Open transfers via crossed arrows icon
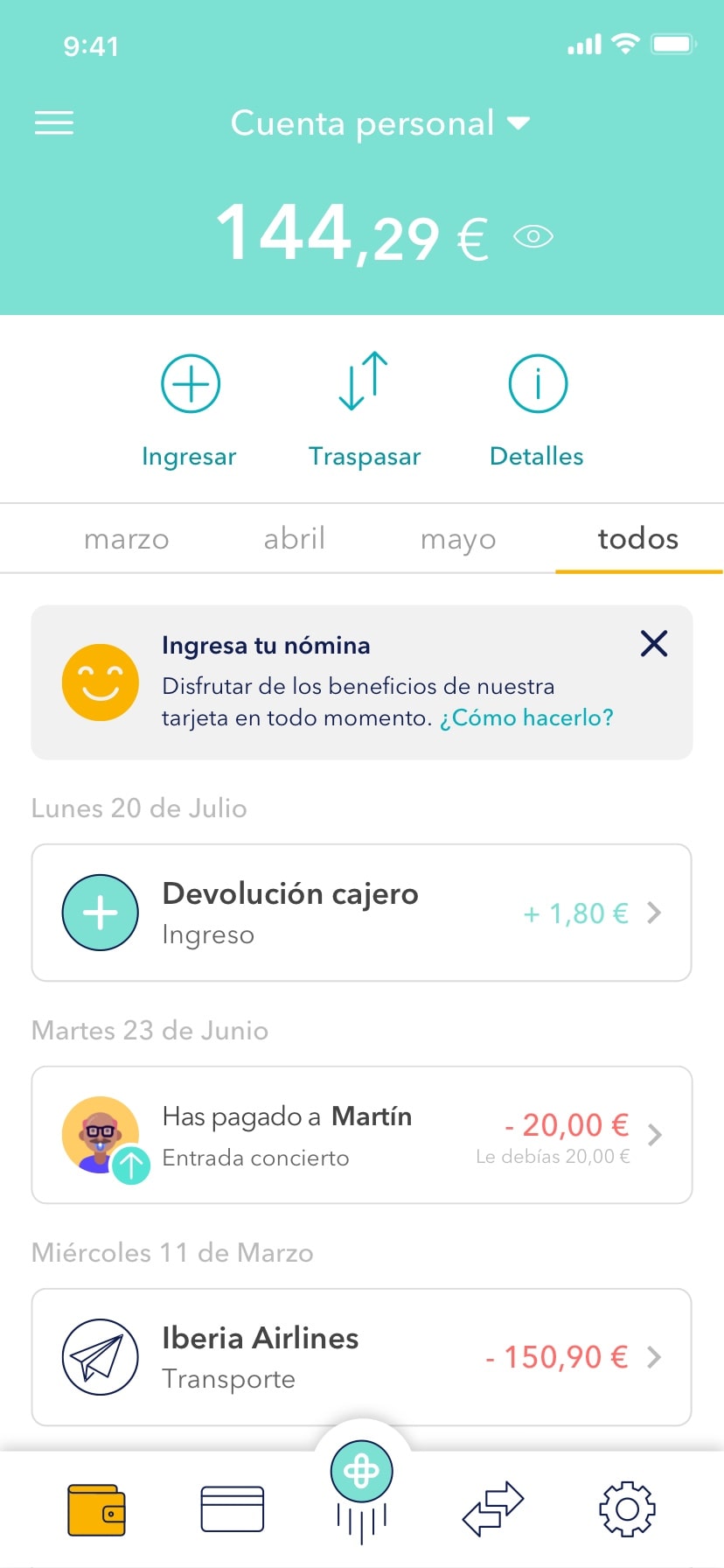Screen dimensions: 724x1568 click(492, 1507)
